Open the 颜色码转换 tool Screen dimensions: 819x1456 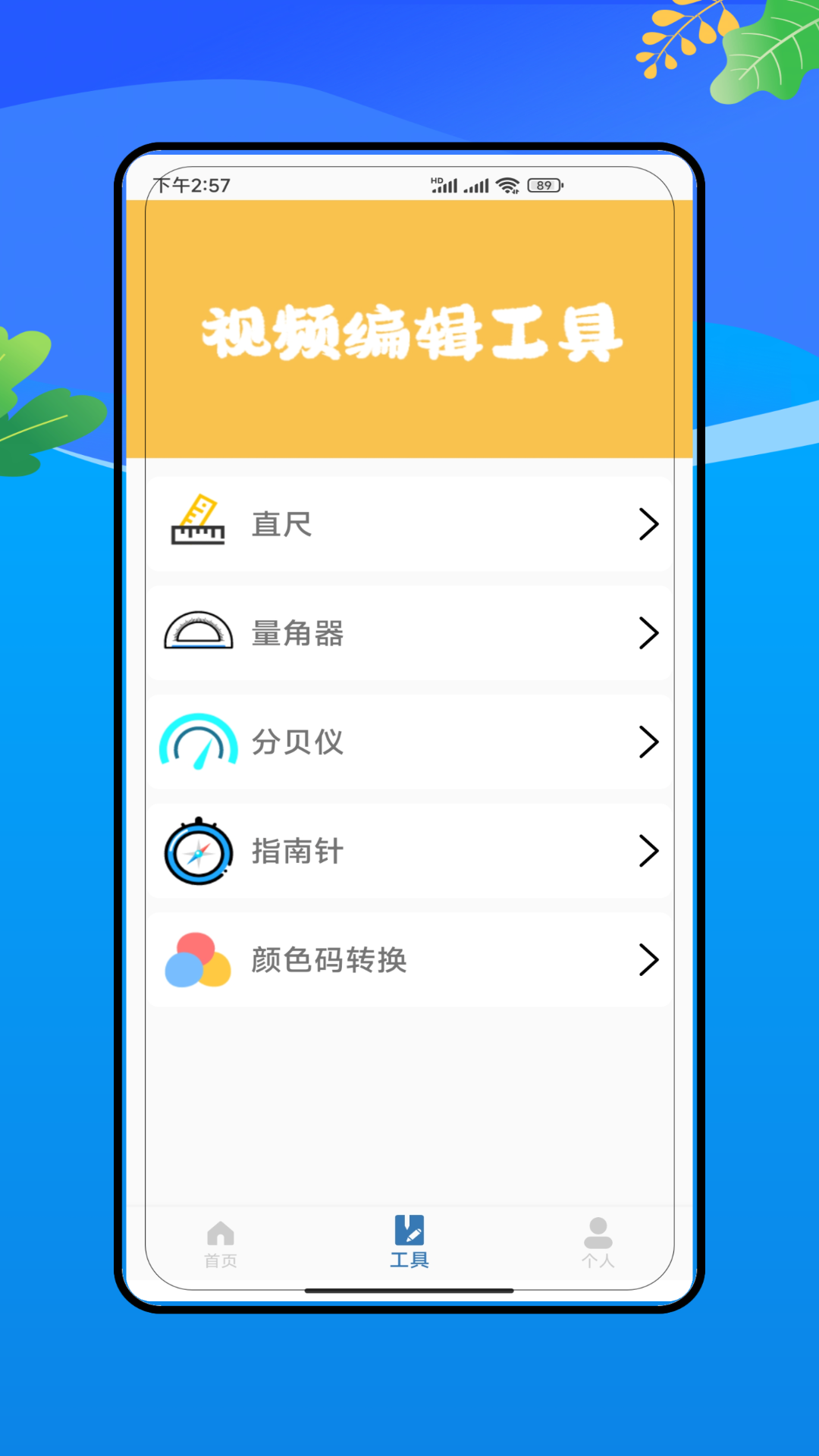coord(409,959)
